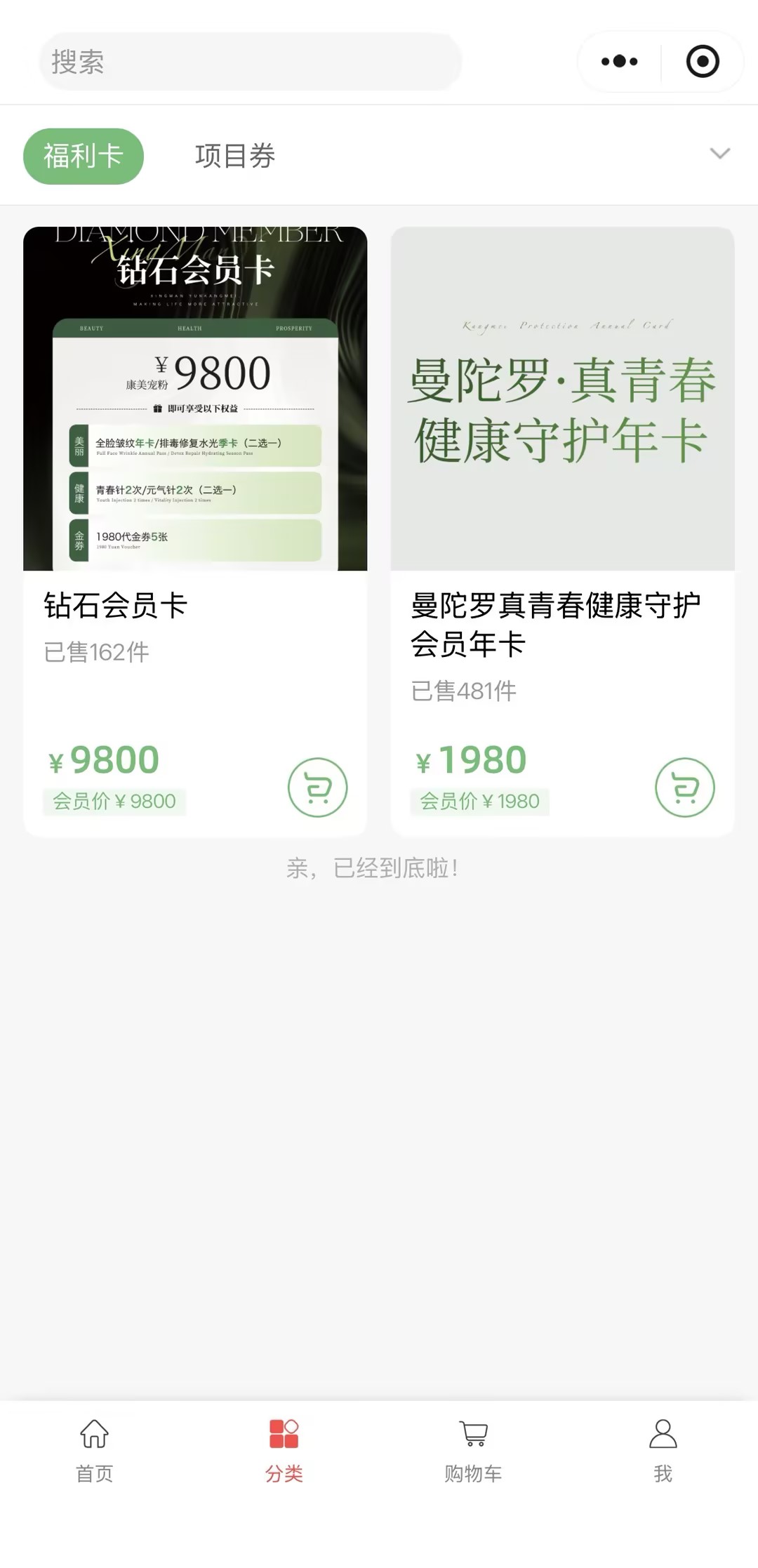Image resolution: width=758 pixels, height=1568 pixels.
Task: Switch to the 分类 tab
Action: 284,1450
